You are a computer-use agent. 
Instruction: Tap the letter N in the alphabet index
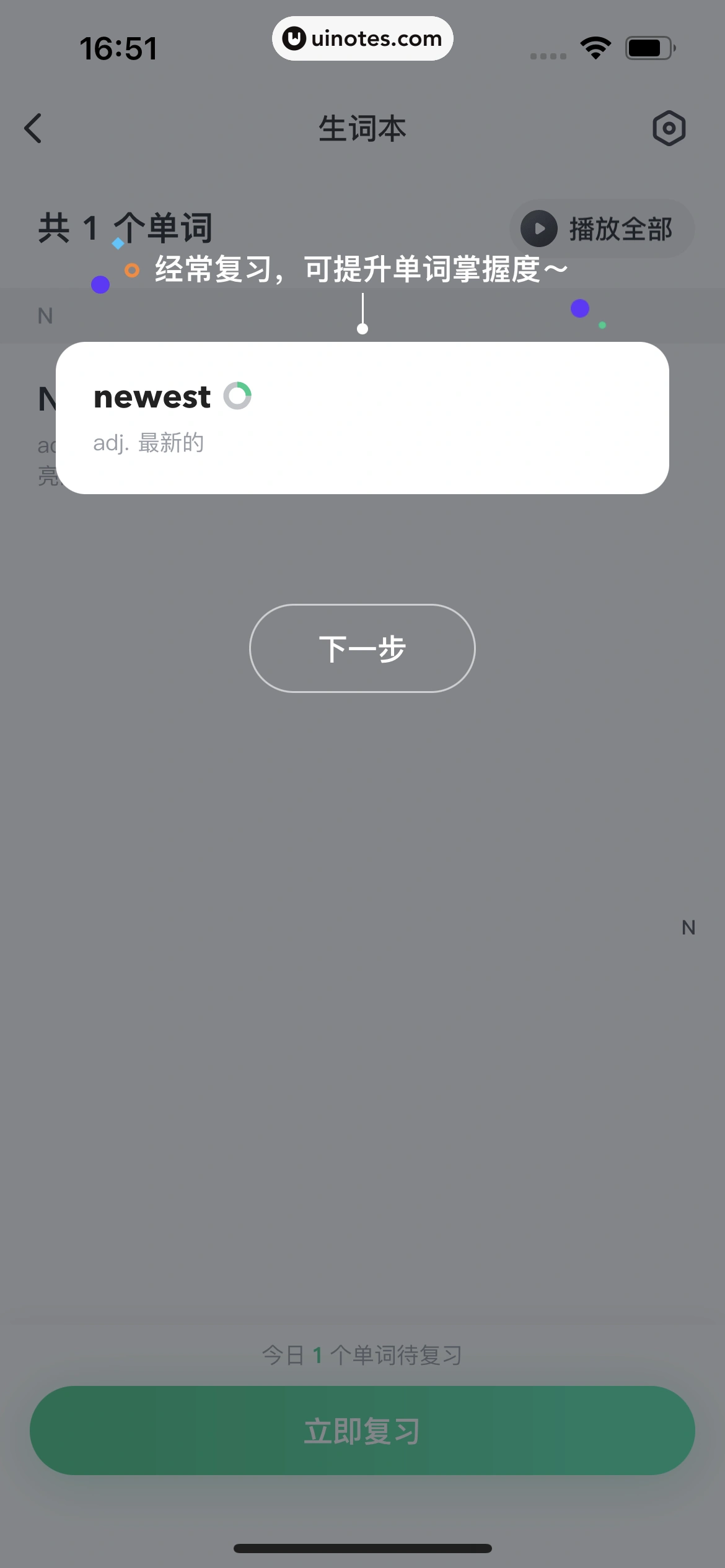tap(688, 927)
